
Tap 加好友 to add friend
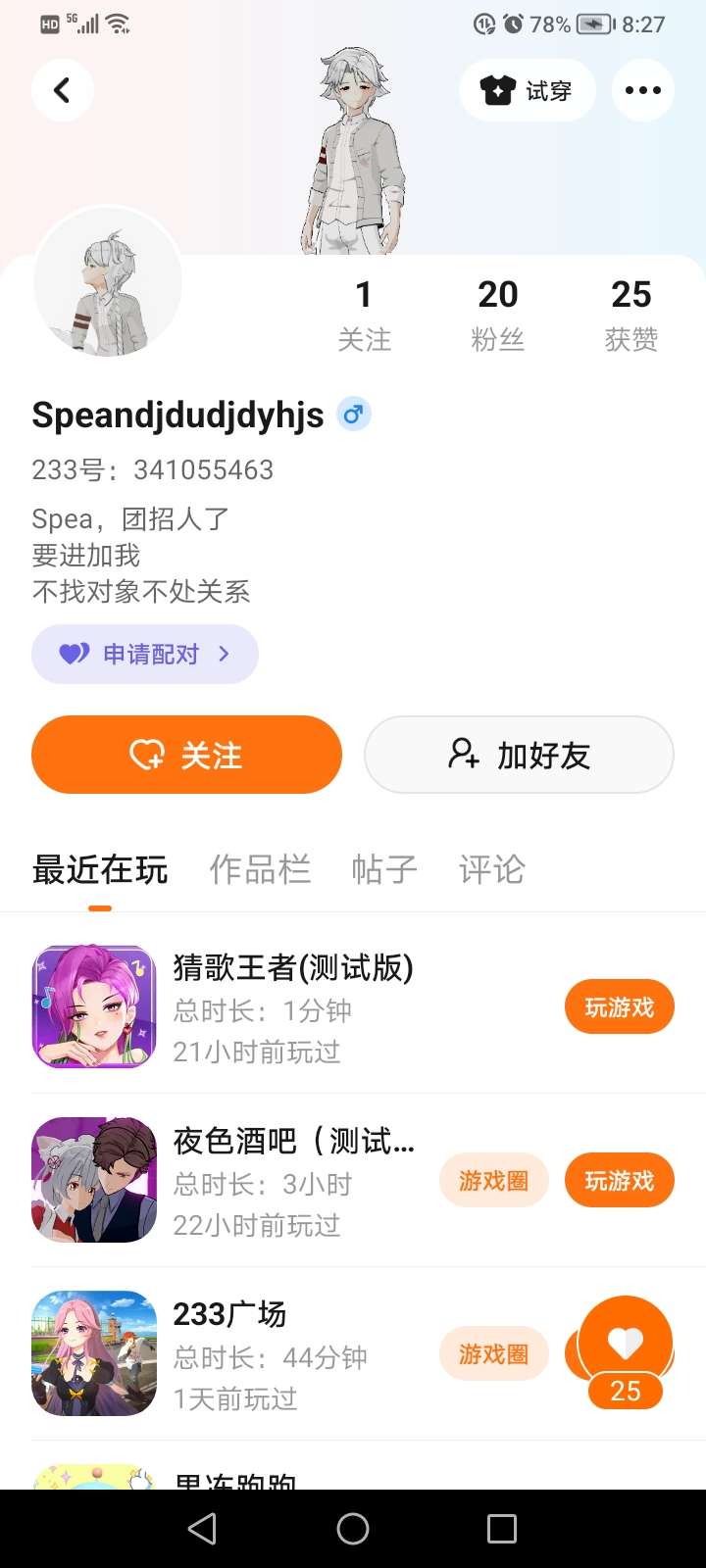(x=519, y=755)
